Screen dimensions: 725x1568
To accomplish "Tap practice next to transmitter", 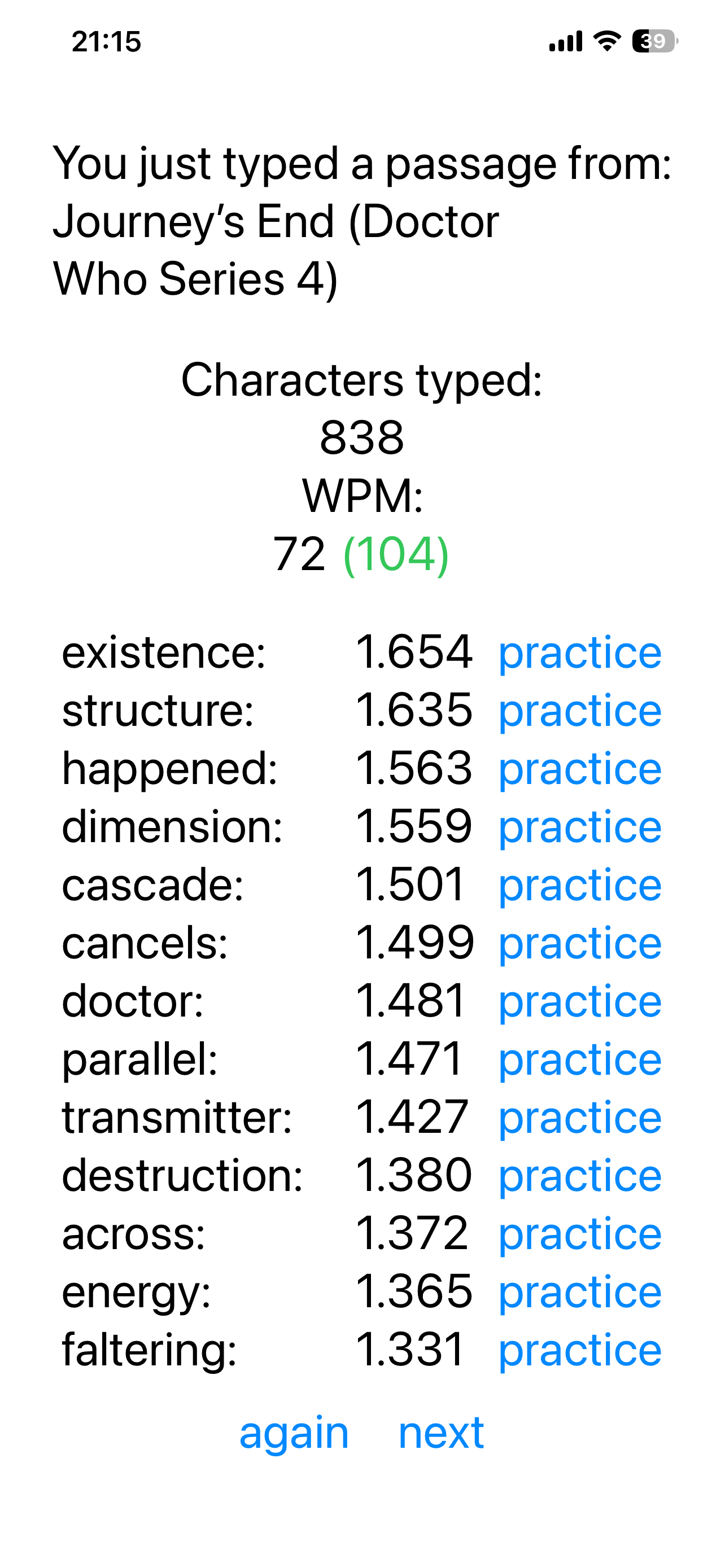I will [579, 1118].
